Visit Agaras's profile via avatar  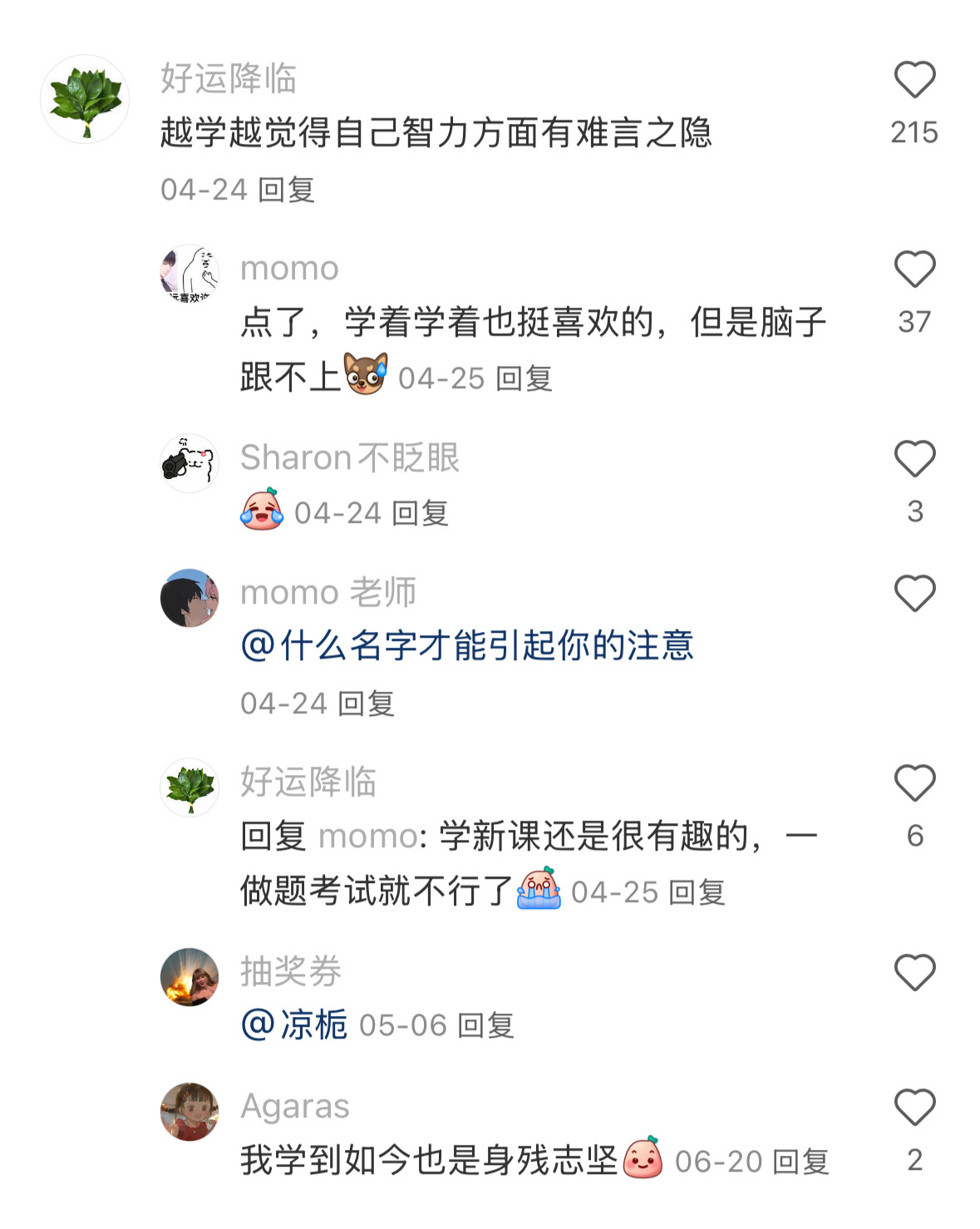point(189,1111)
